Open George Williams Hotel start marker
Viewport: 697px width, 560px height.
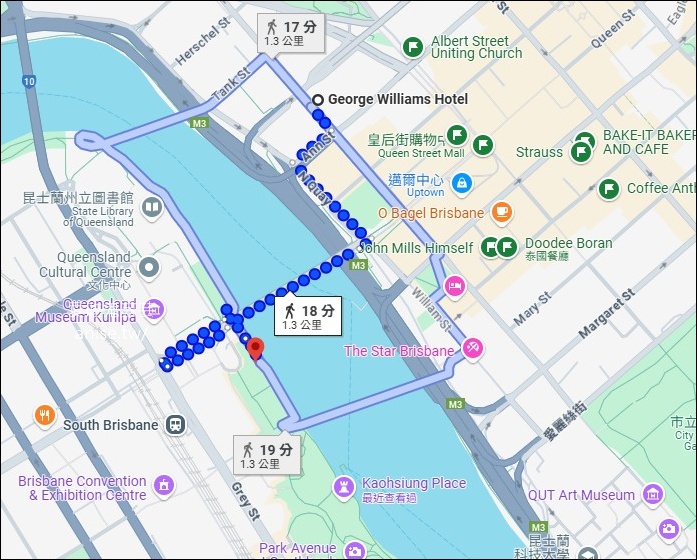318,100
